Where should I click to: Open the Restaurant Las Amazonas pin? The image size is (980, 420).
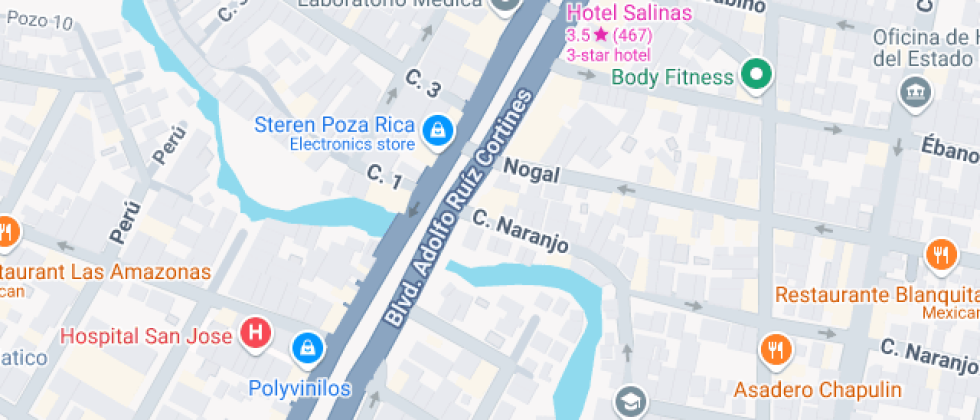(6, 233)
